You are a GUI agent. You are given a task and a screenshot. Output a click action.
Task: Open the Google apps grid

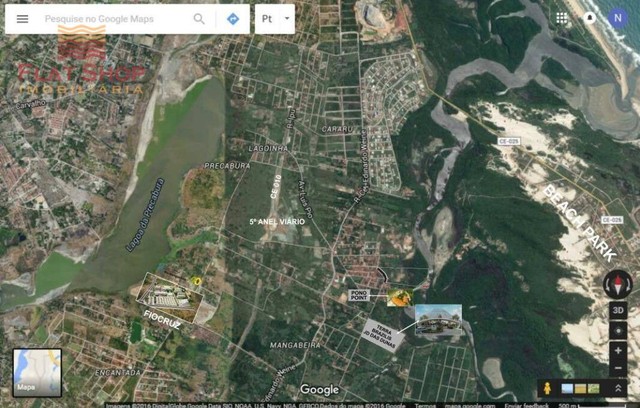click(562, 17)
